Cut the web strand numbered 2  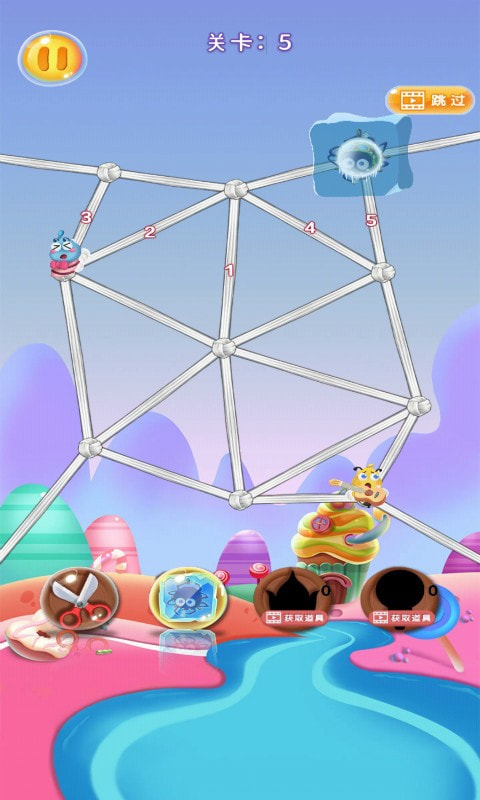[149, 232]
